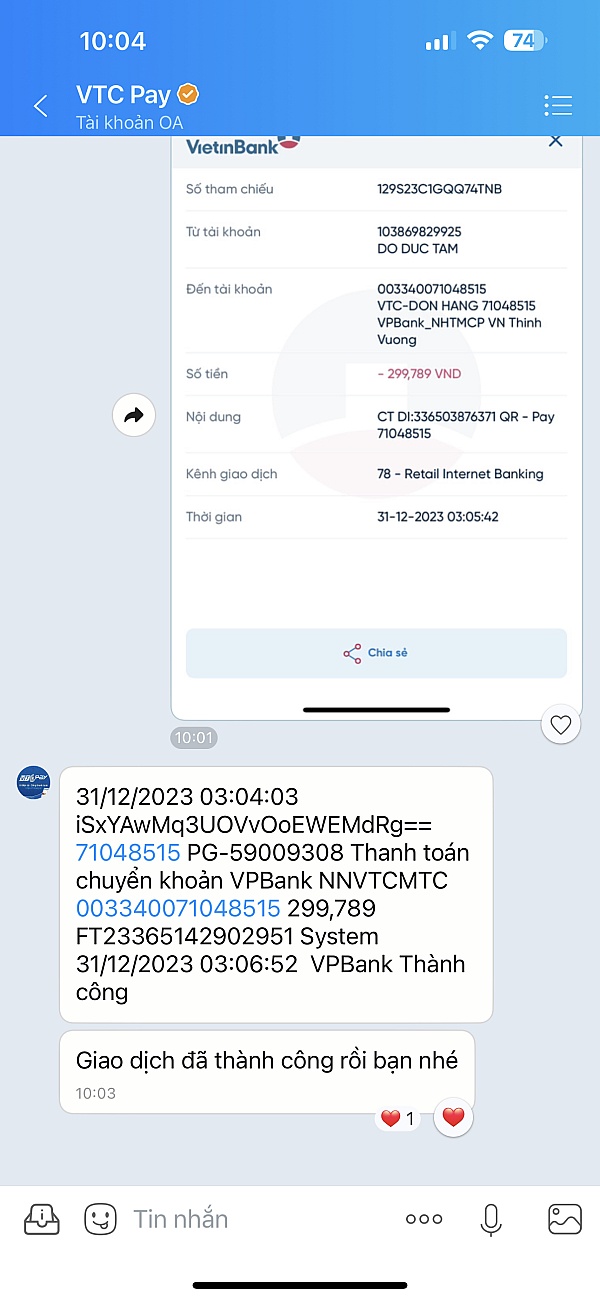Open the VTC Pay sender avatar
600x1300 pixels.
(x=33, y=783)
